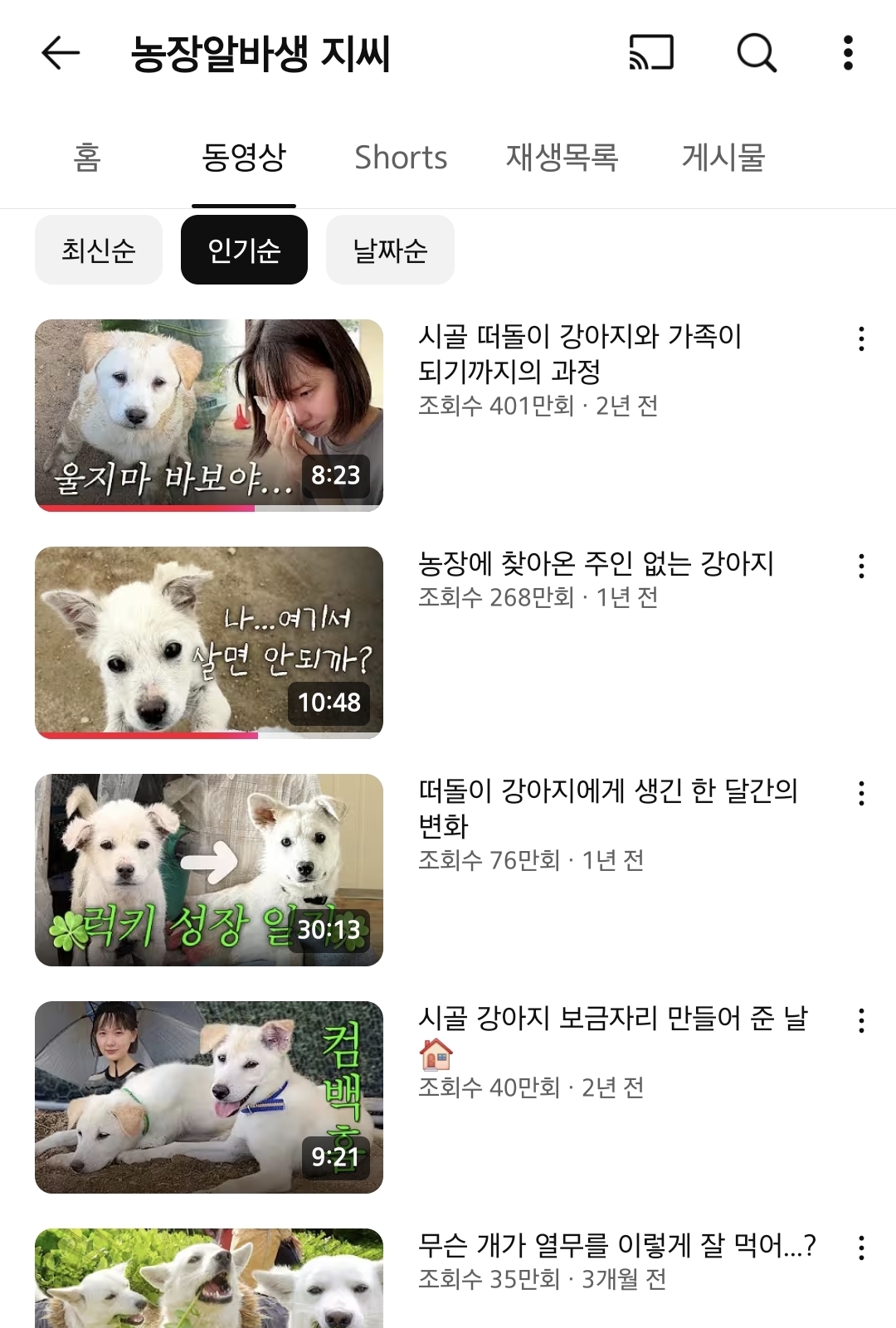Open options for 농장에 찾아온 주인 없는 강아지
This screenshot has height=1328, width=896.
click(862, 566)
